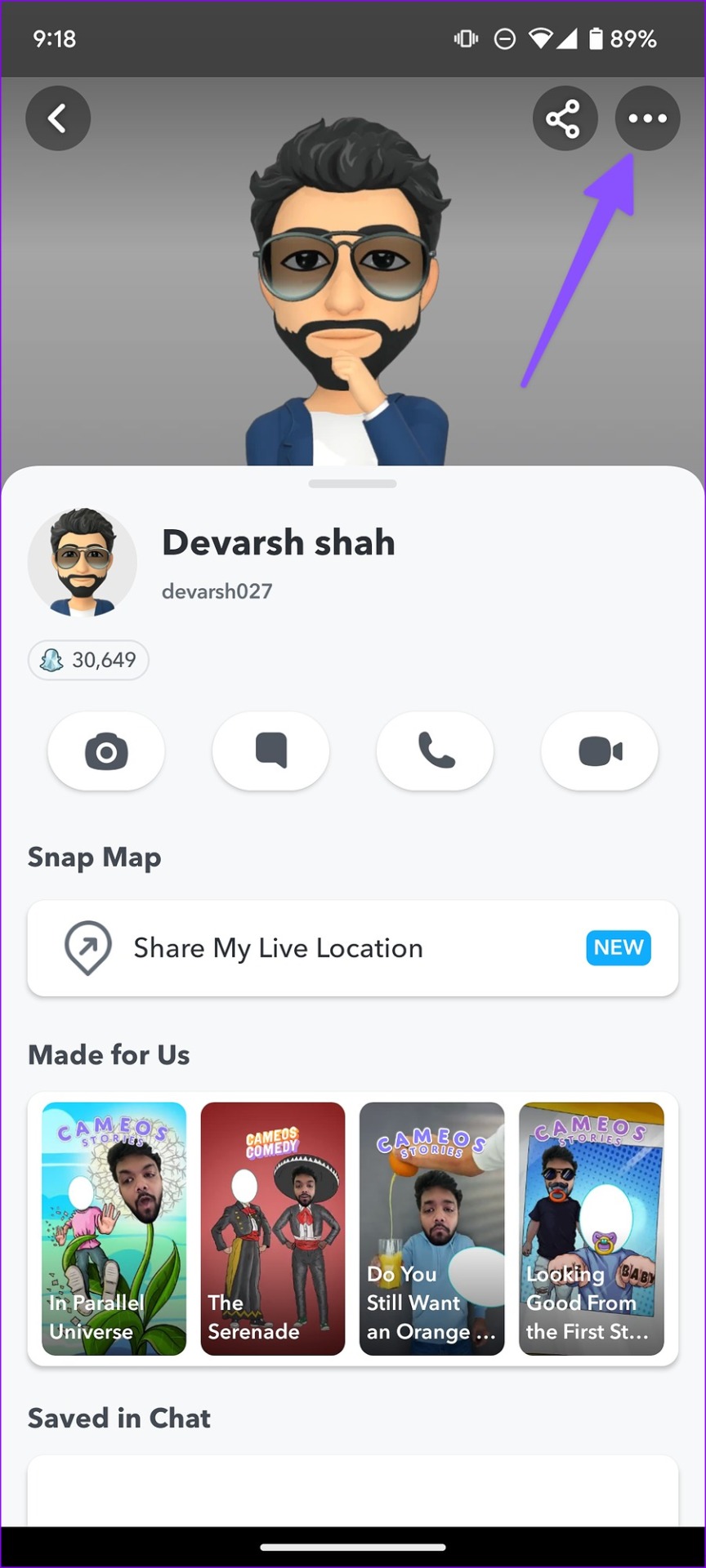Image resolution: width=706 pixels, height=1568 pixels.
Task: View the 30,649 Snap score badge
Action: (88, 660)
